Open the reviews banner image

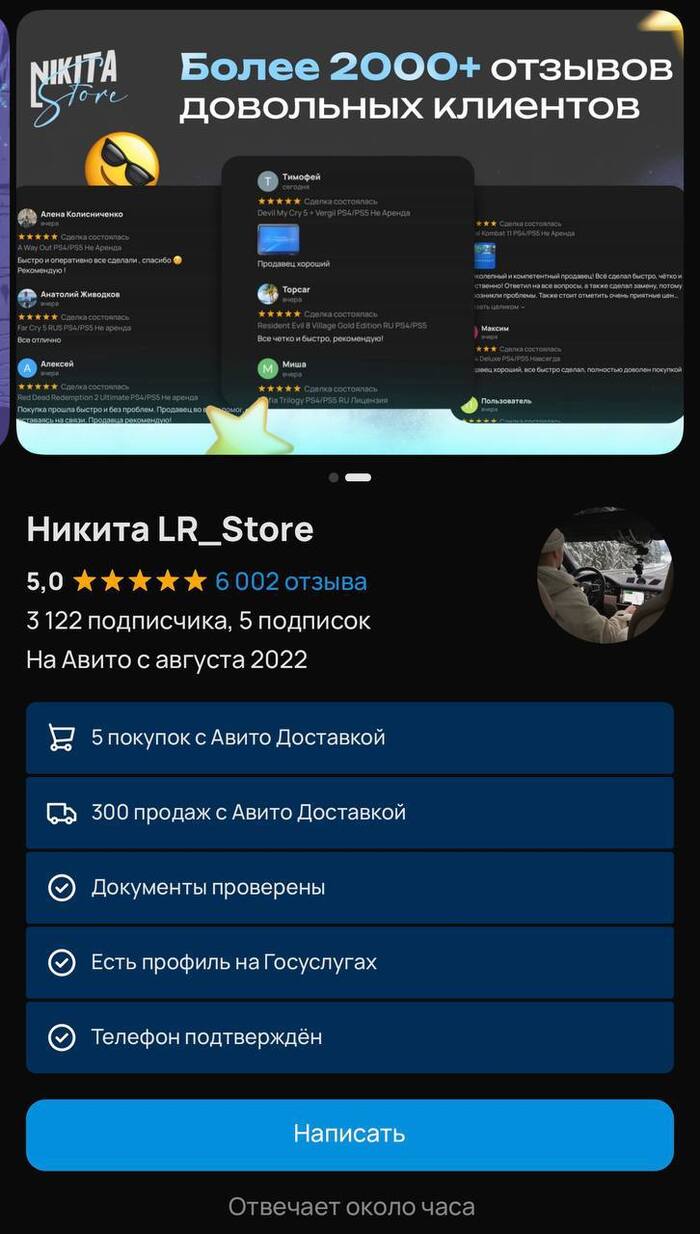[350, 232]
